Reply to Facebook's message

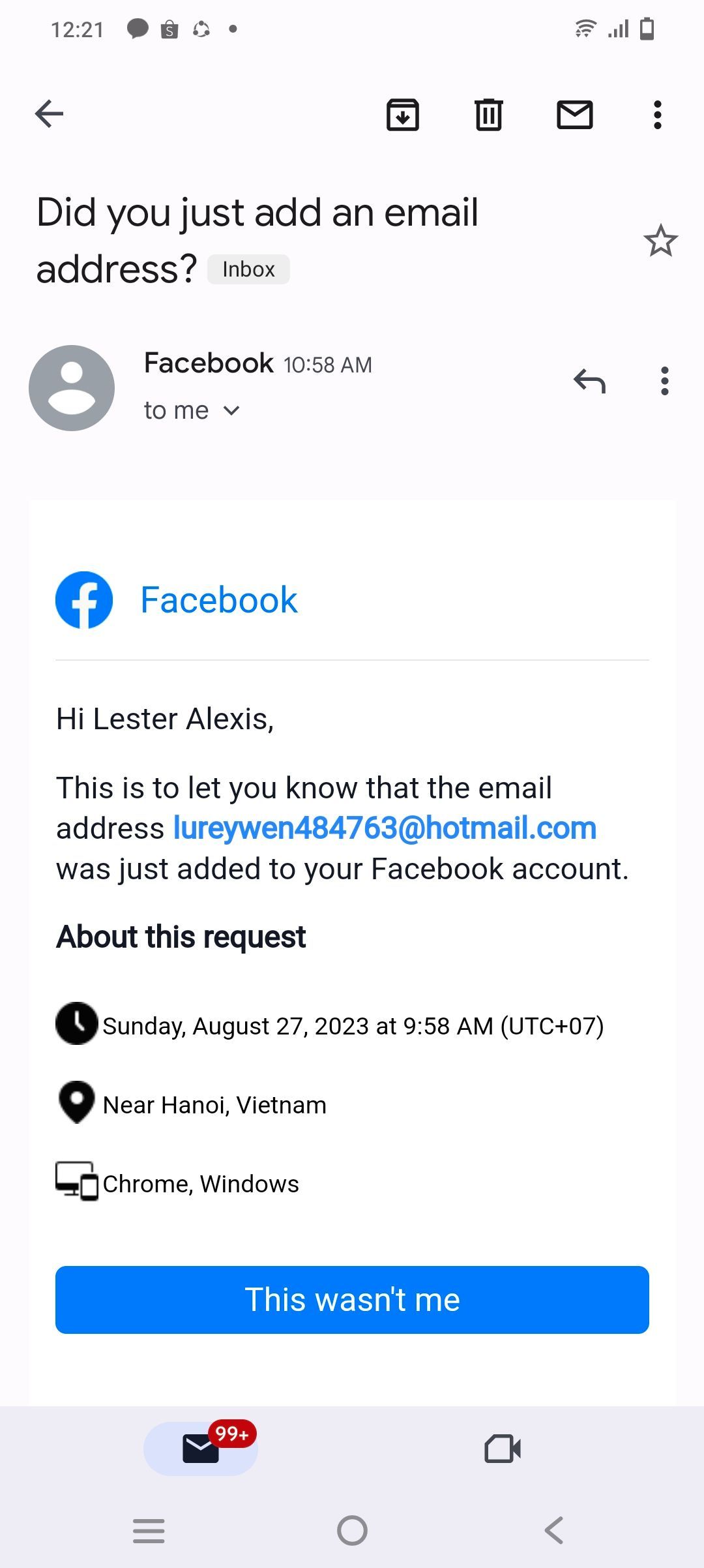[x=589, y=381]
